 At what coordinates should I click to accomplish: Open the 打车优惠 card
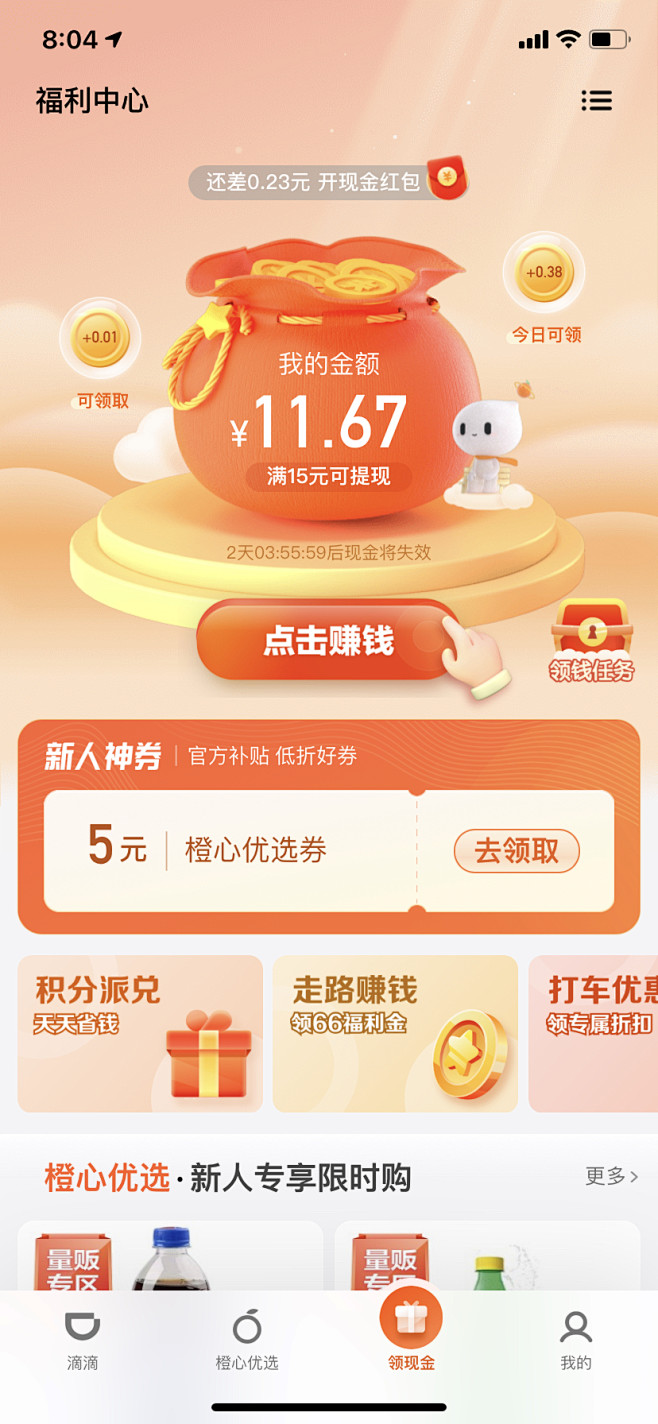(x=595, y=1034)
